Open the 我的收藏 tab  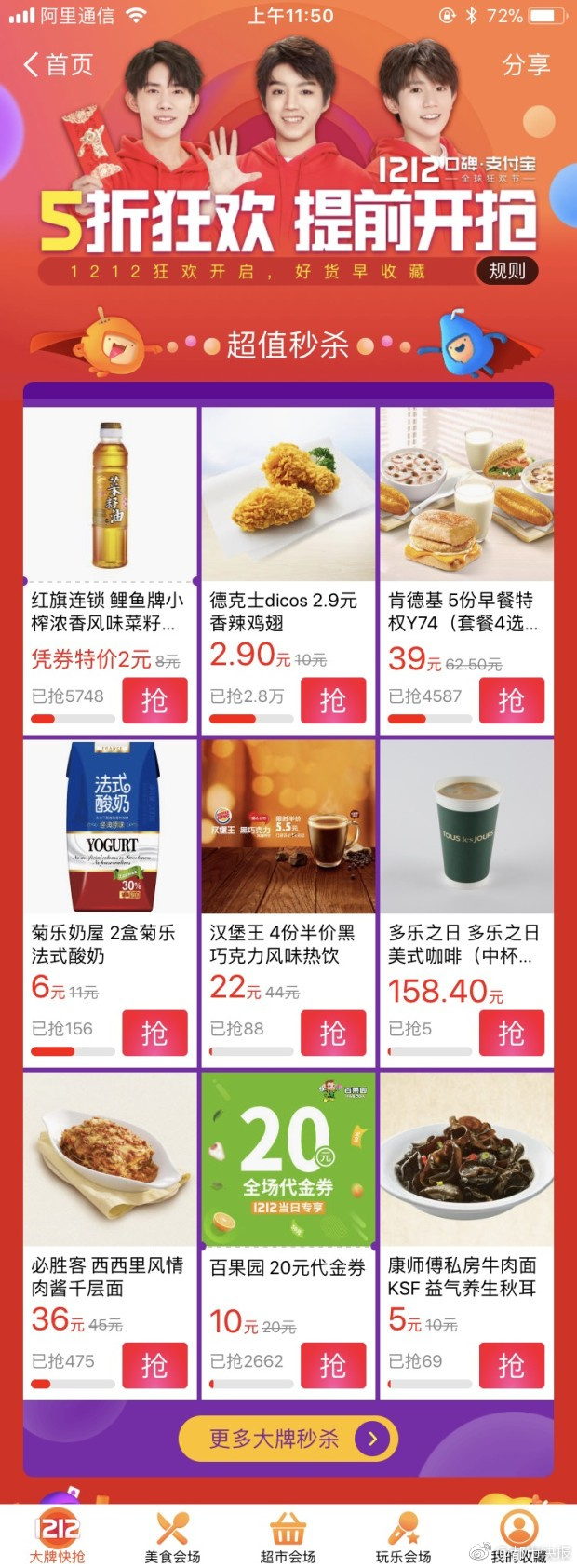518,1536
